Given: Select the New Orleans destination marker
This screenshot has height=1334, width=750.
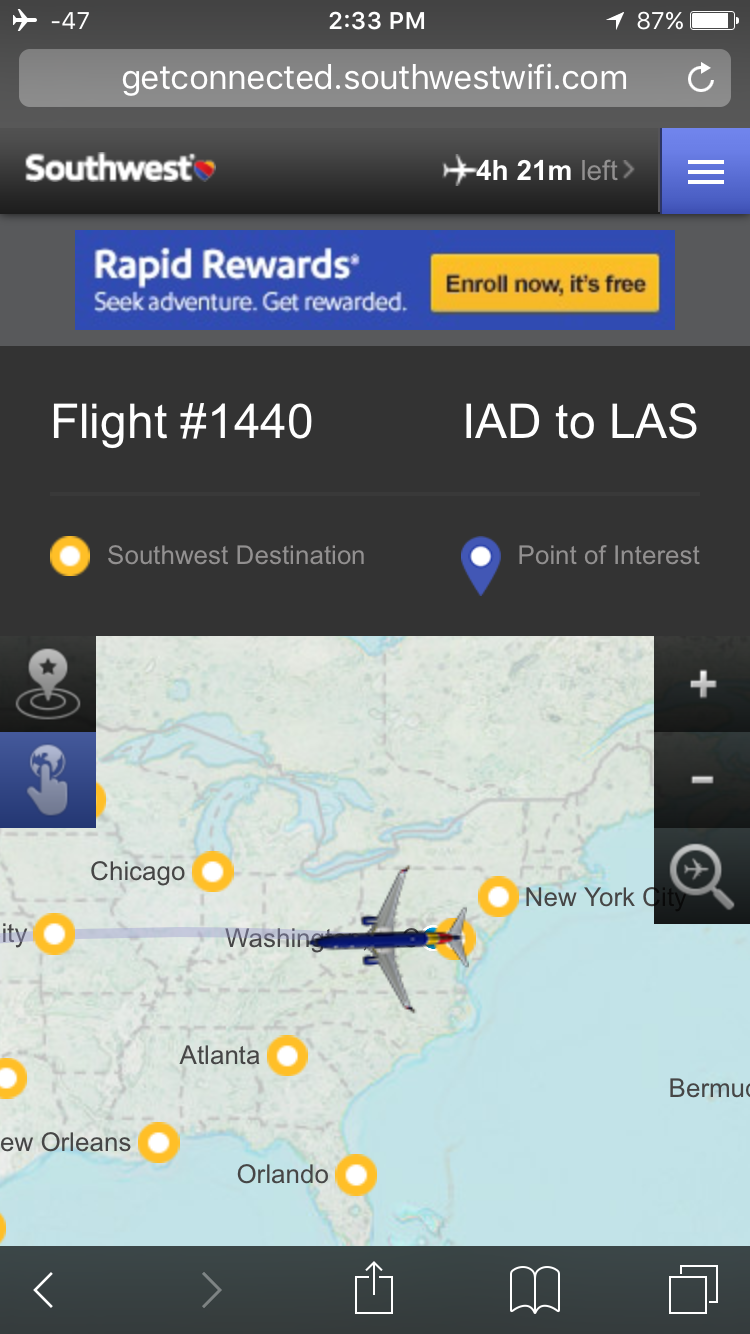Looking at the screenshot, I should click(x=158, y=1143).
